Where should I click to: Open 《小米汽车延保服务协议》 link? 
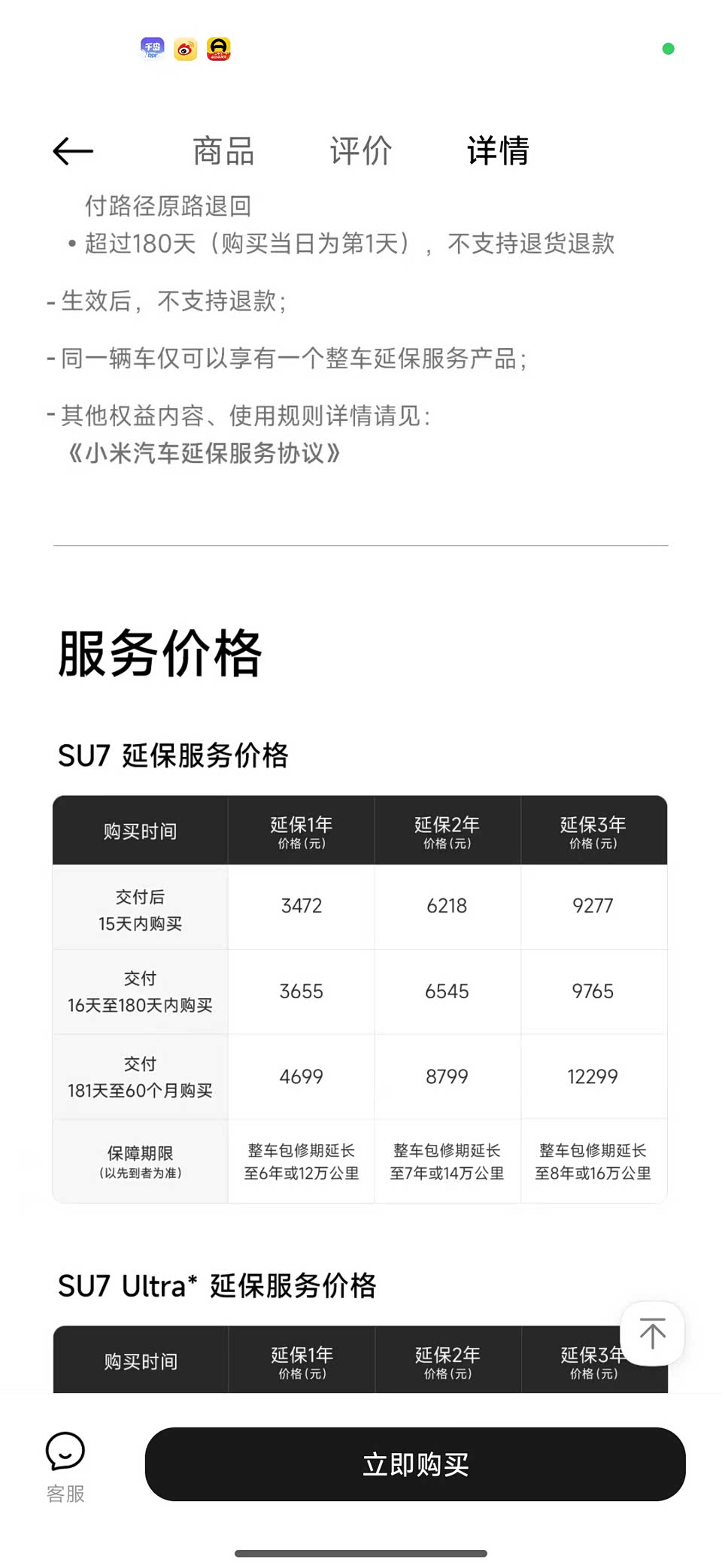203,454
